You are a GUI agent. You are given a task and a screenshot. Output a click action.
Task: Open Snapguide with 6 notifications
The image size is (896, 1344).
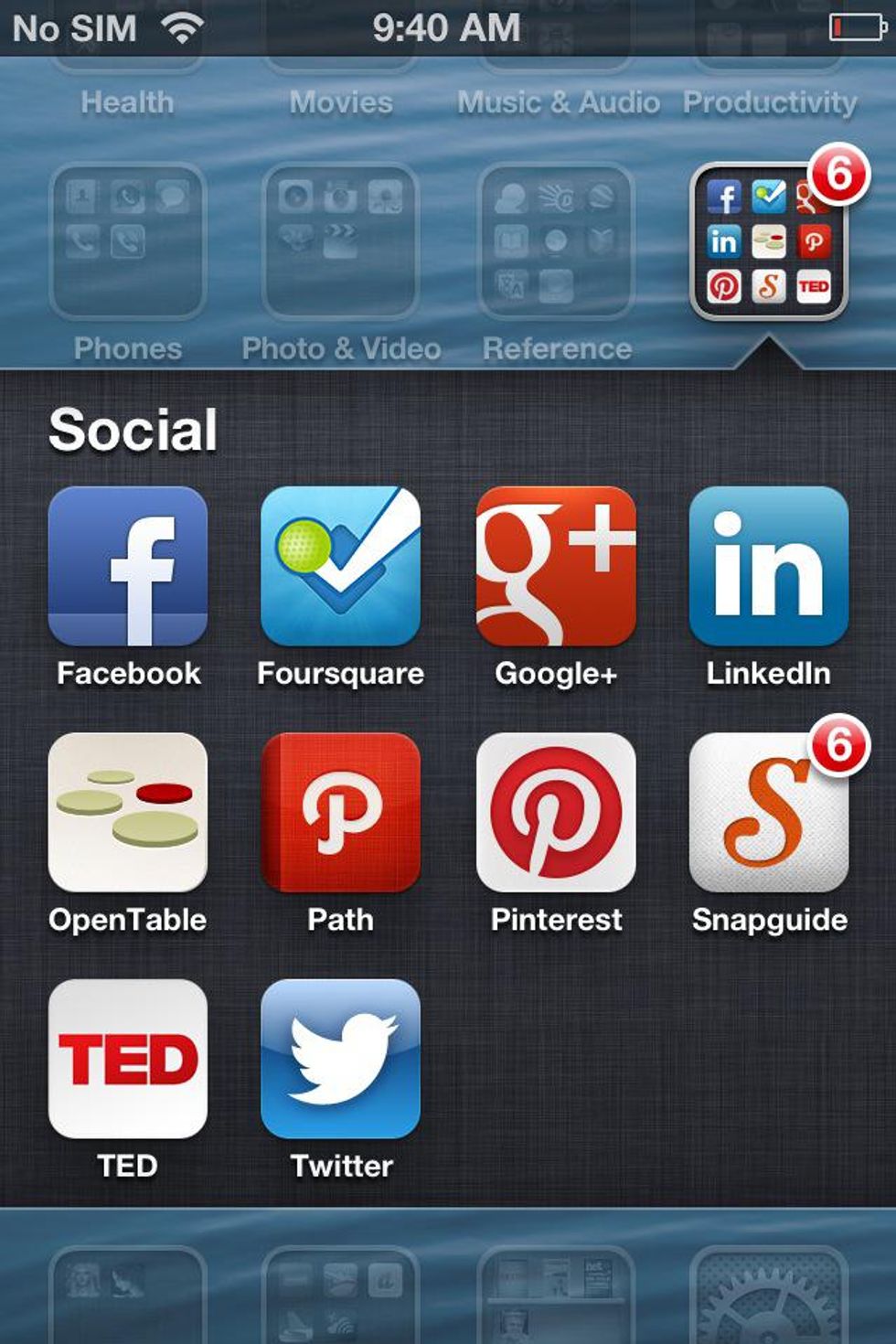(x=769, y=812)
